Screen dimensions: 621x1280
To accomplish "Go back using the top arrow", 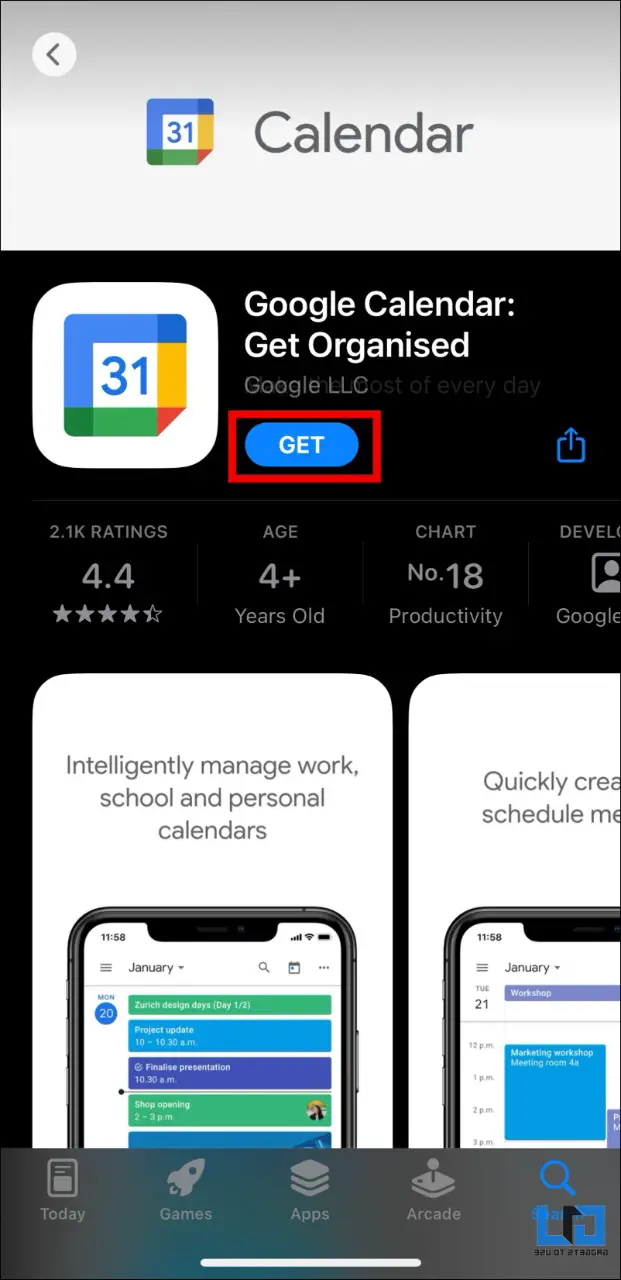I will (x=54, y=55).
